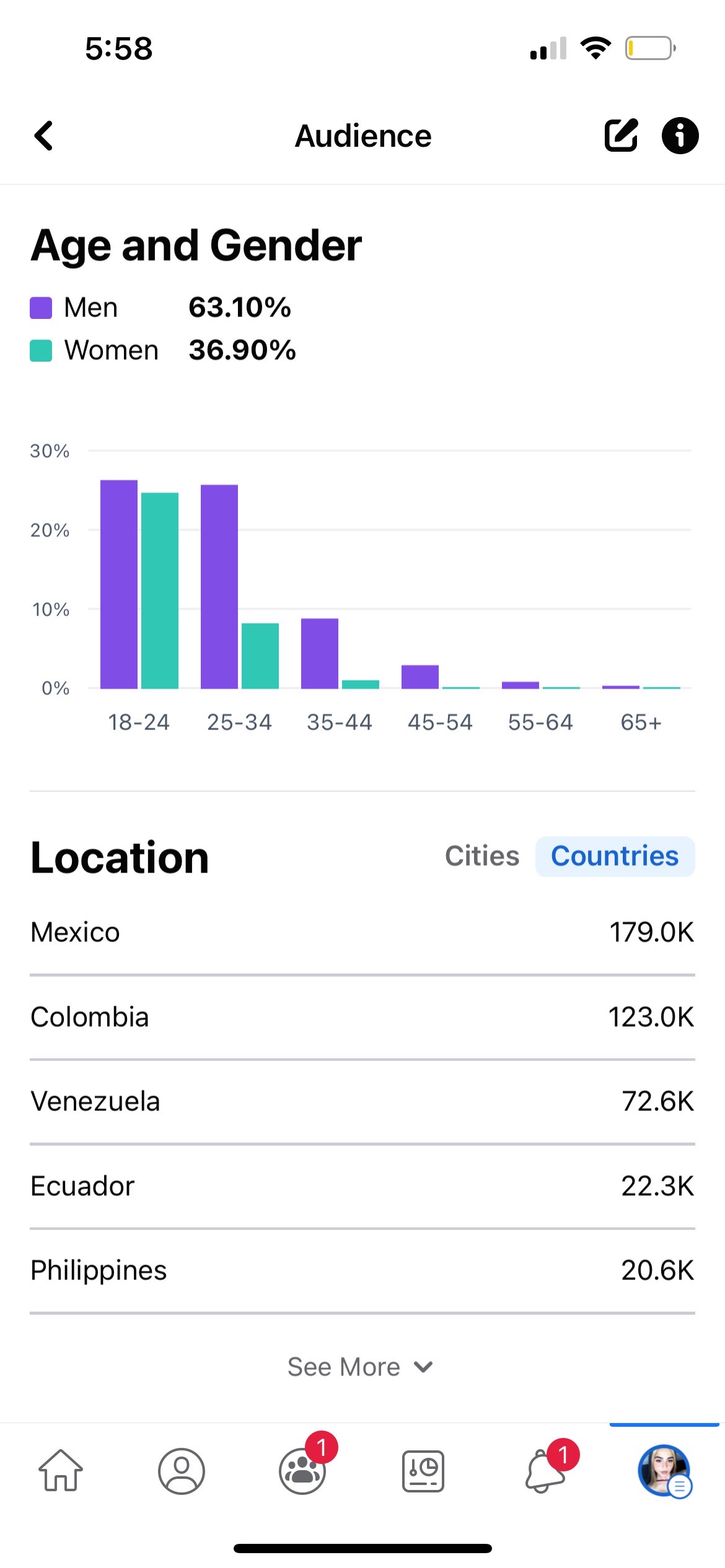The image size is (725, 1568).
Task: Select the Countries location tab
Action: pyautogui.click(x=615, y=856)
